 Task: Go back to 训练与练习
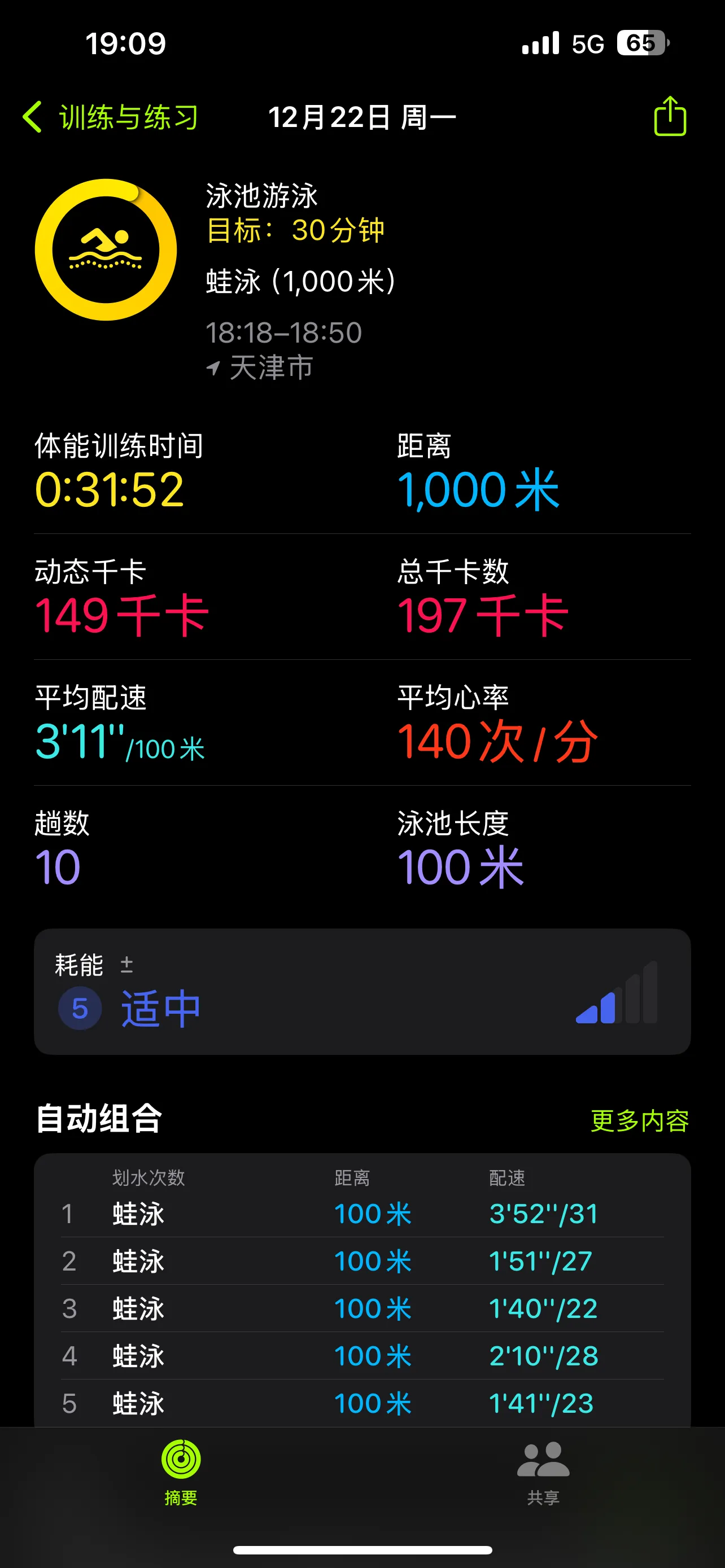coord(111,117)
